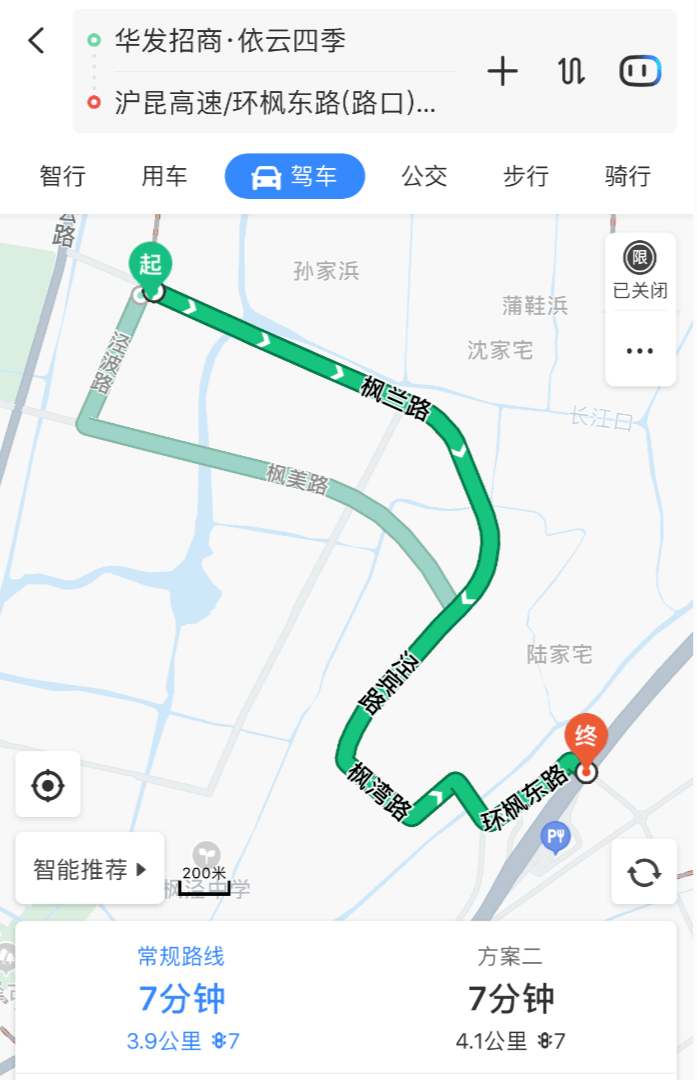Switch to the 智行 tab

pos(63,177)
